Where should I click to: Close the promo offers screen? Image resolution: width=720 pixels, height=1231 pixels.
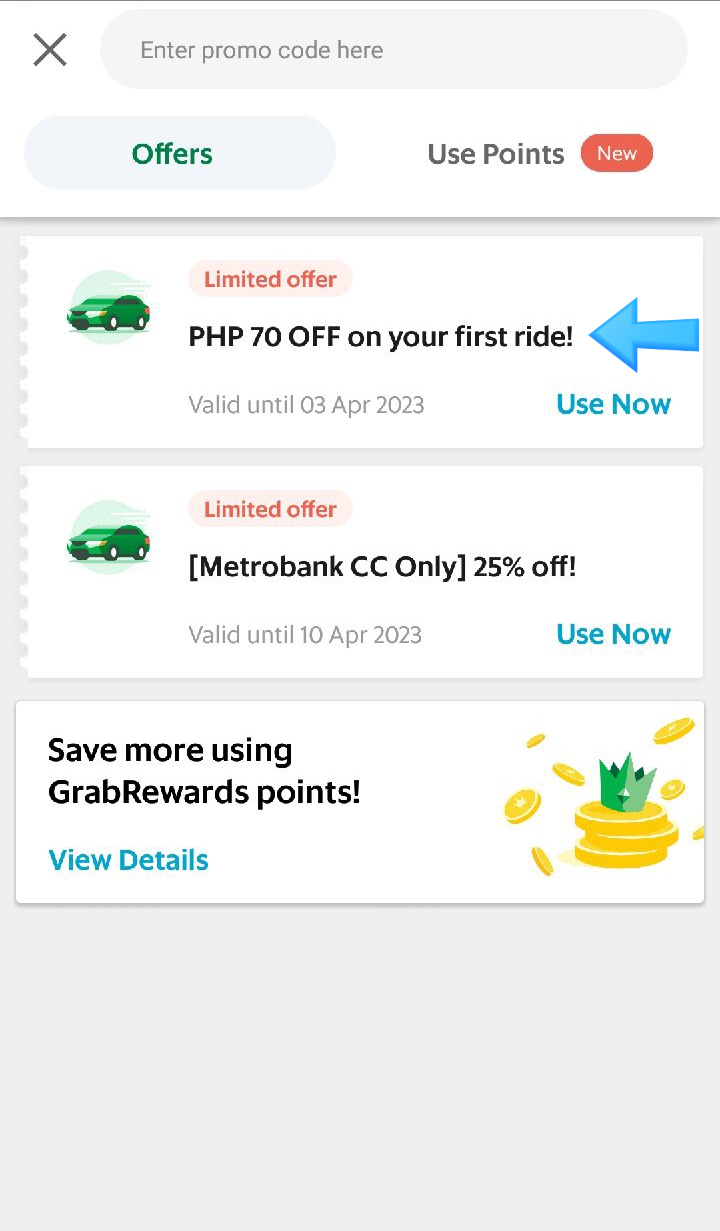pos(50,49)
